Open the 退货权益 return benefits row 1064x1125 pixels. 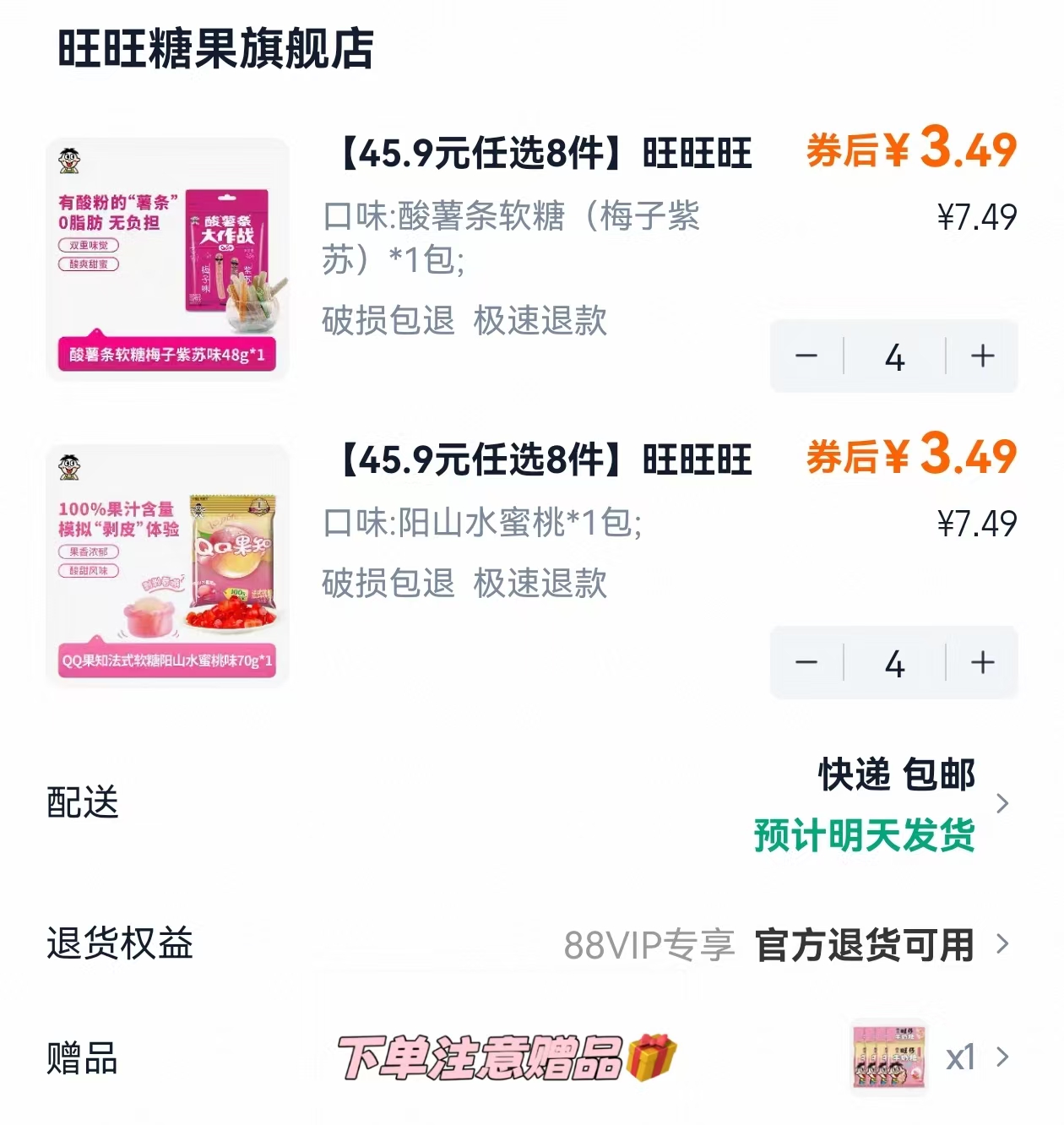pyautogui.click(x=1002, y=944)
